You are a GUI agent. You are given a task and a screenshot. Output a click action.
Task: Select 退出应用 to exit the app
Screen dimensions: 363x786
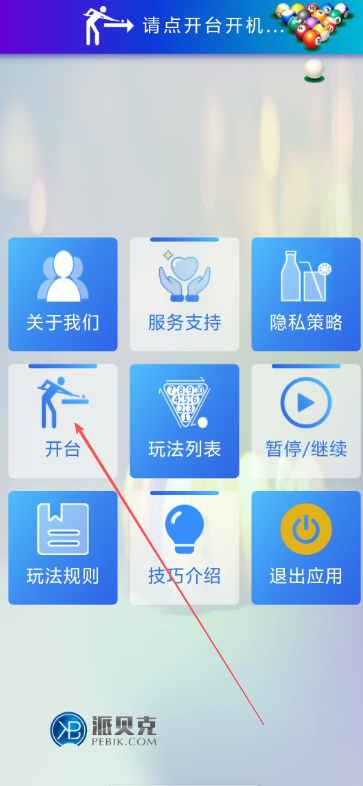tap(306, 548)
